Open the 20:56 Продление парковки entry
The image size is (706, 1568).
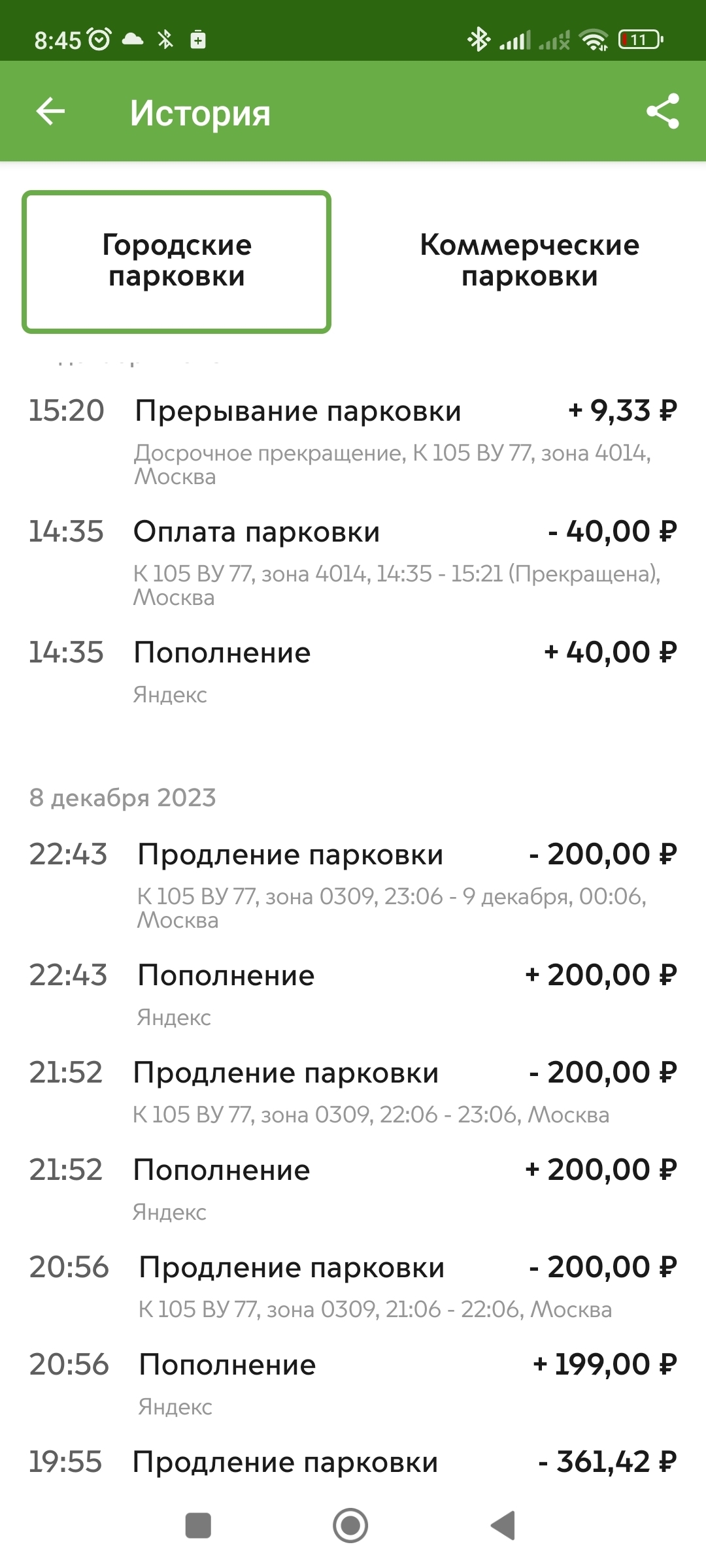(353, 1286)
